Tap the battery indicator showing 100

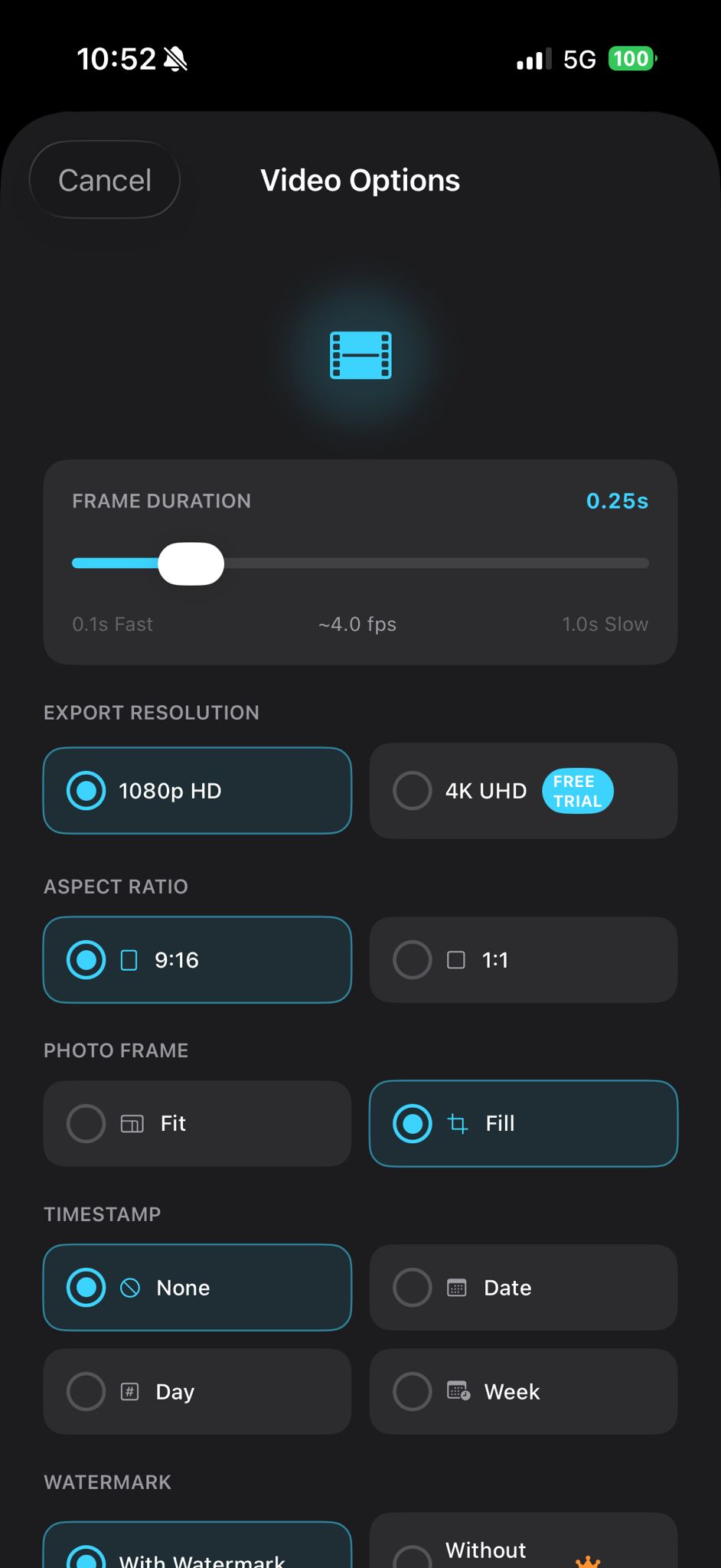630,58
